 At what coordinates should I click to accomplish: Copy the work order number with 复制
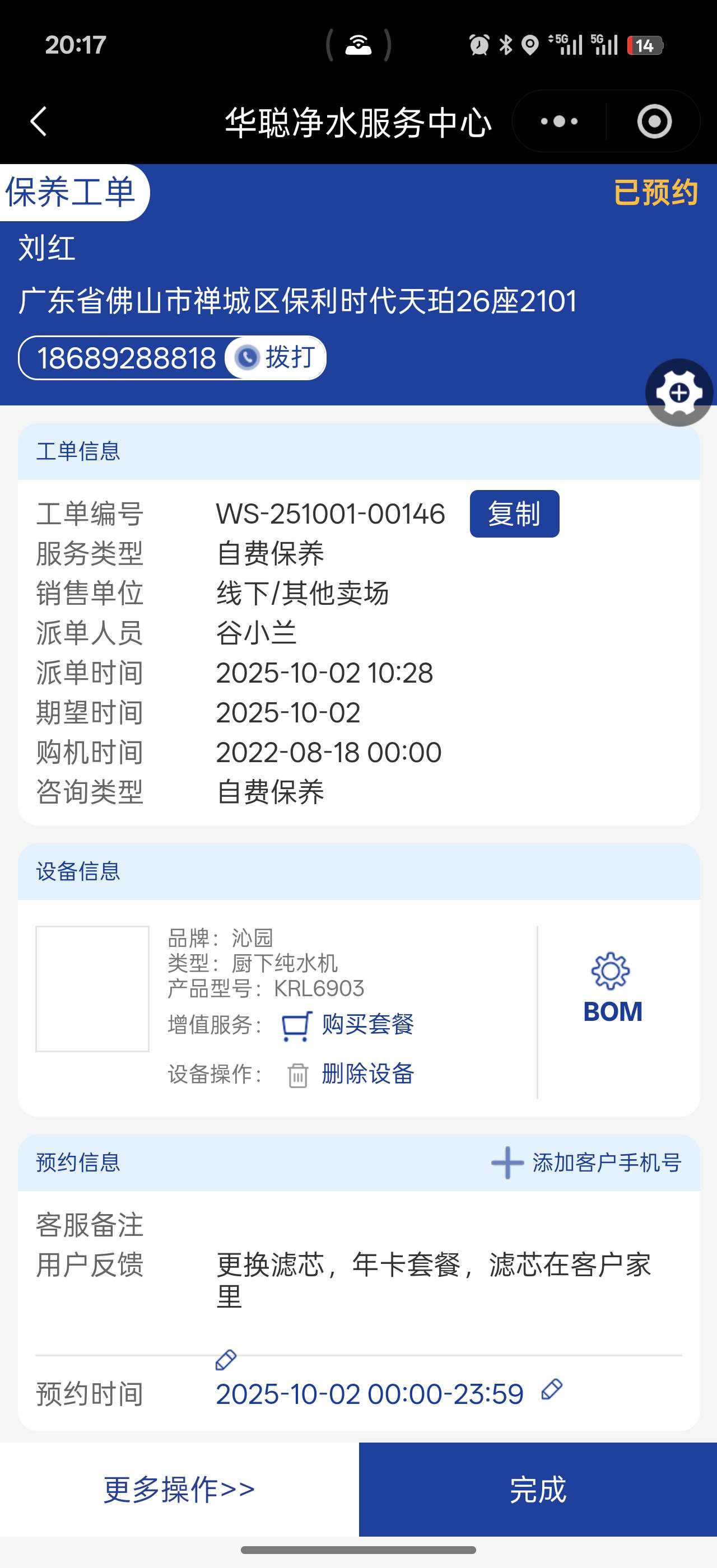[514, 514]
